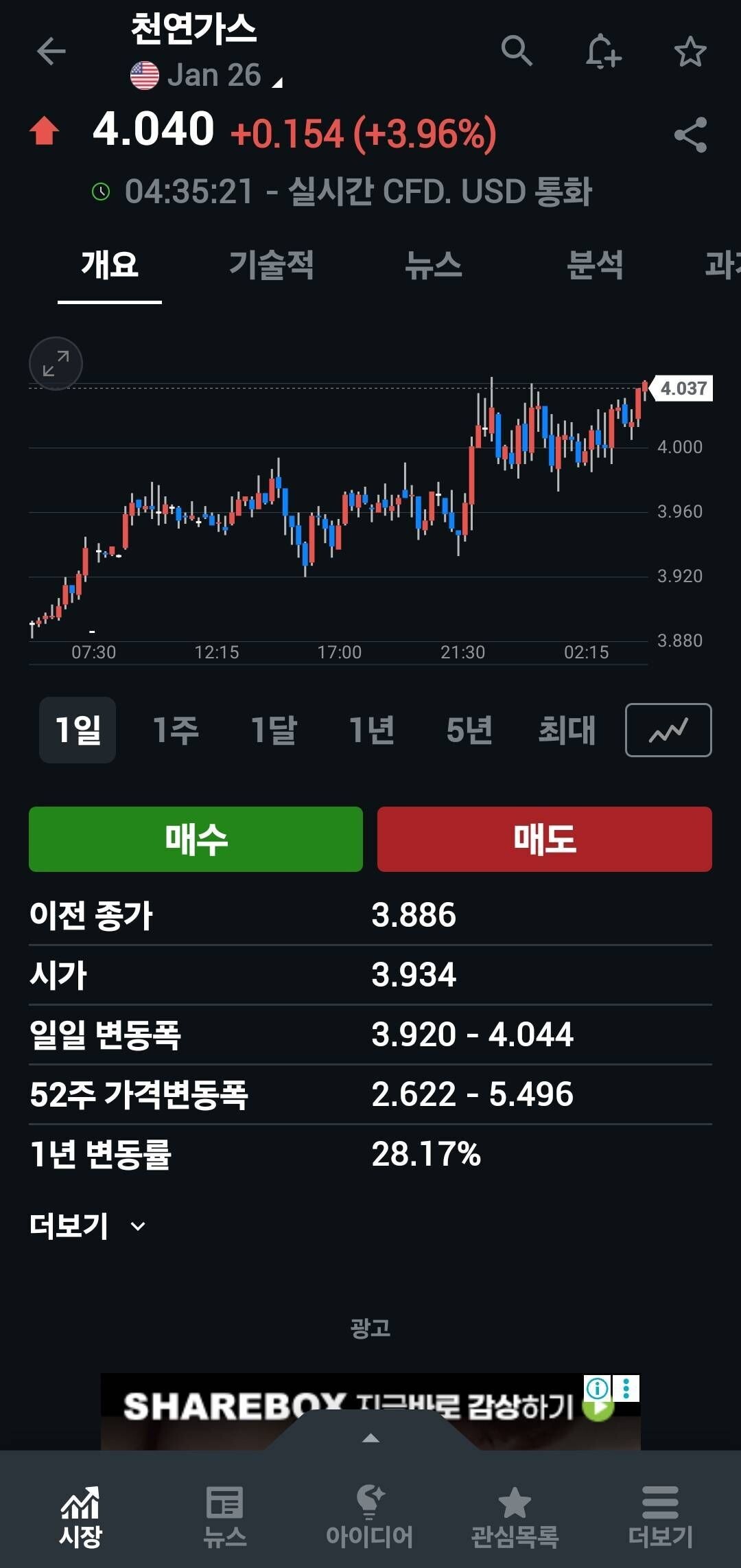Create a price alert for 천연가스

[604, 51]
